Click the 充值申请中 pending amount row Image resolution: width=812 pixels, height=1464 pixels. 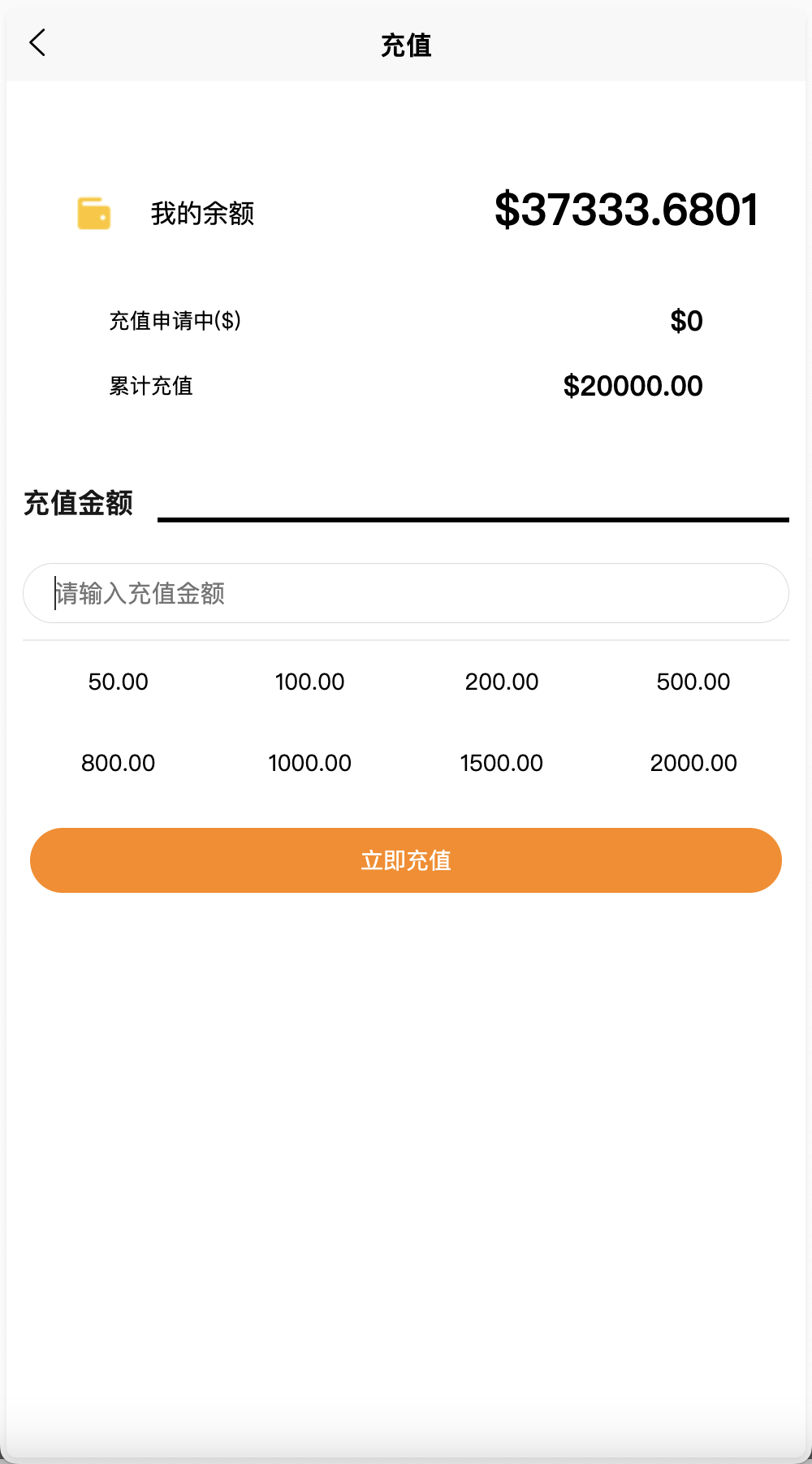click(x=177, y=321)
